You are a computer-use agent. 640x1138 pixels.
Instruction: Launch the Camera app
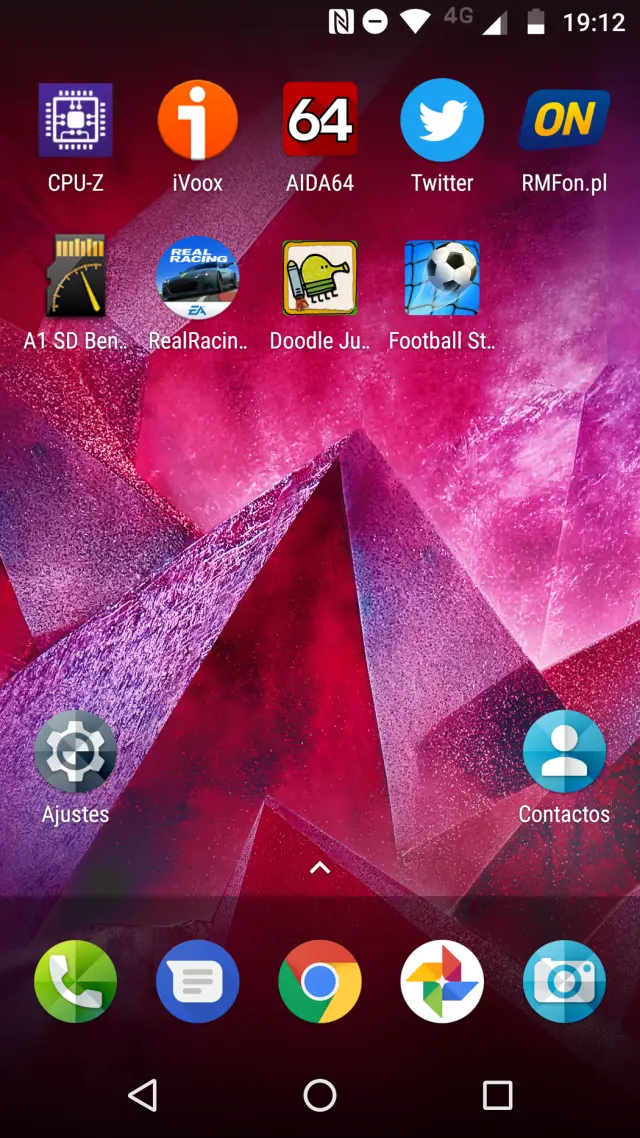(564, 982)
